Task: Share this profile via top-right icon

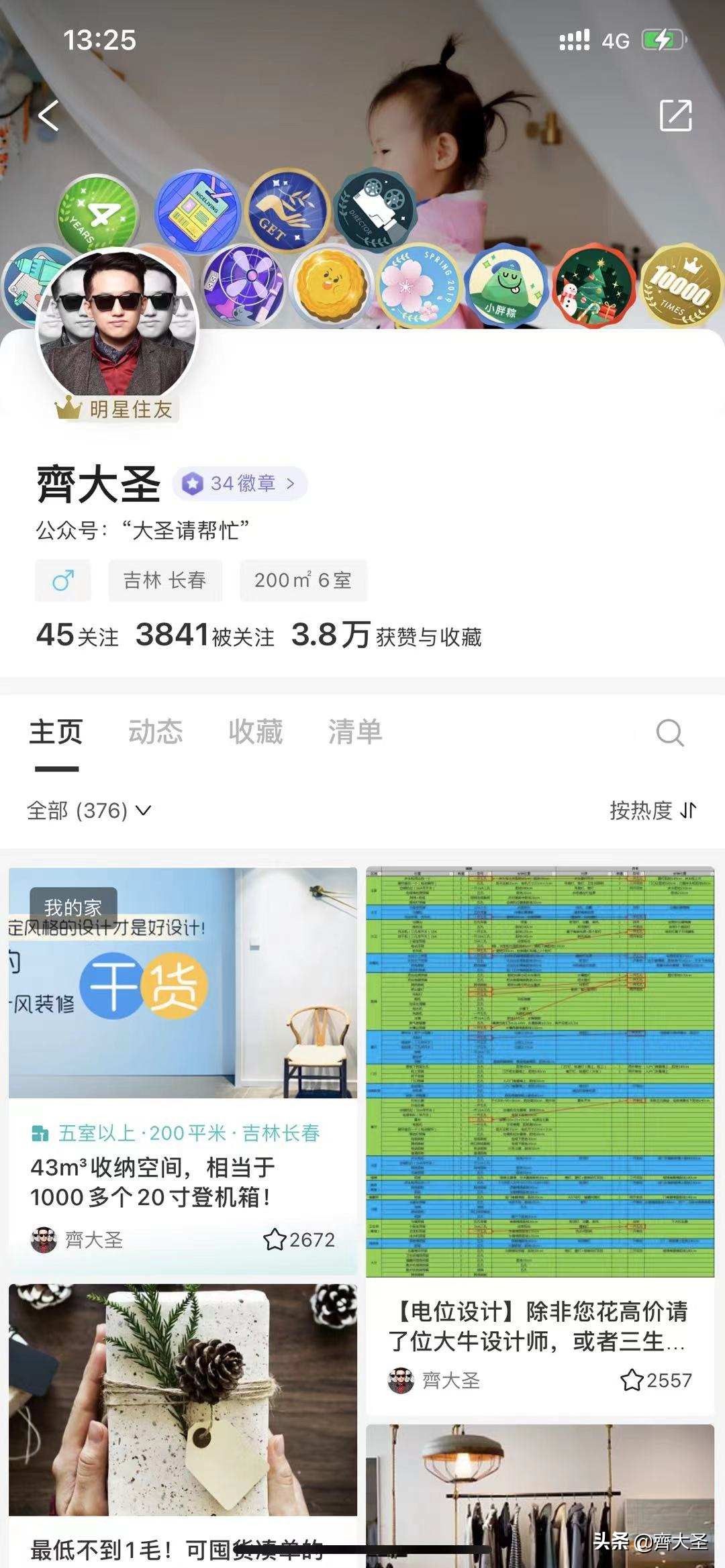Action: click(x=675, y=115)
